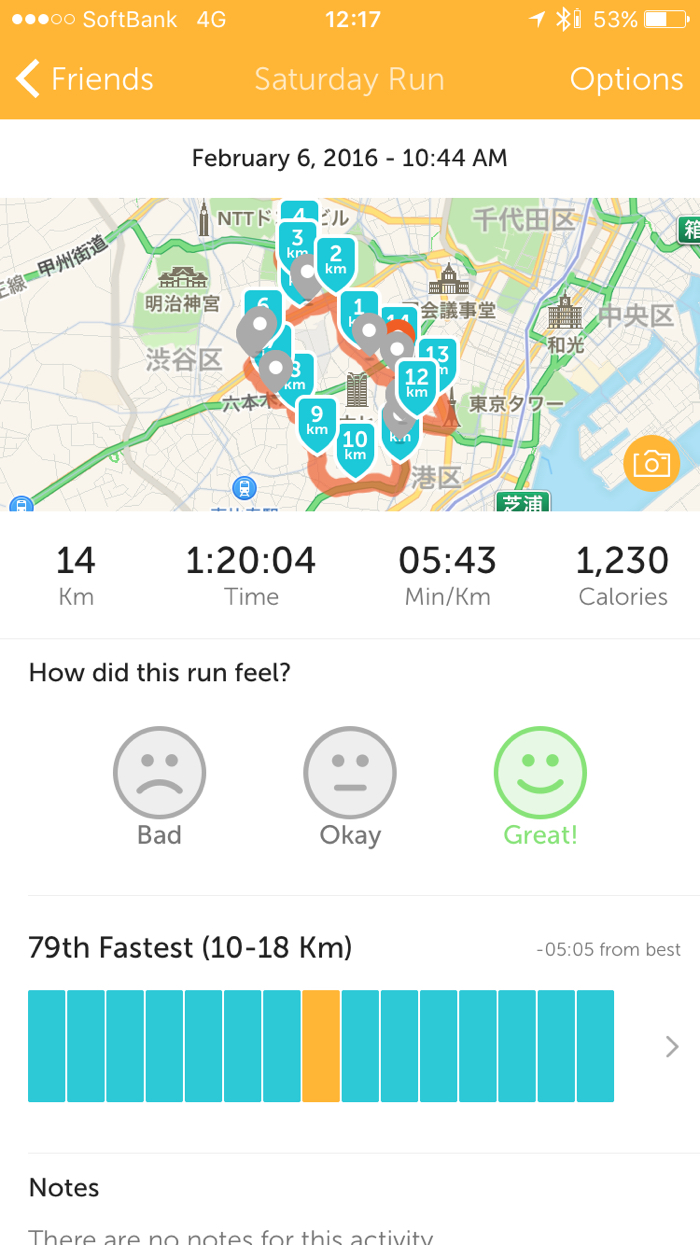
Task: Add a photo with the camera button
Action: [650, 464]
